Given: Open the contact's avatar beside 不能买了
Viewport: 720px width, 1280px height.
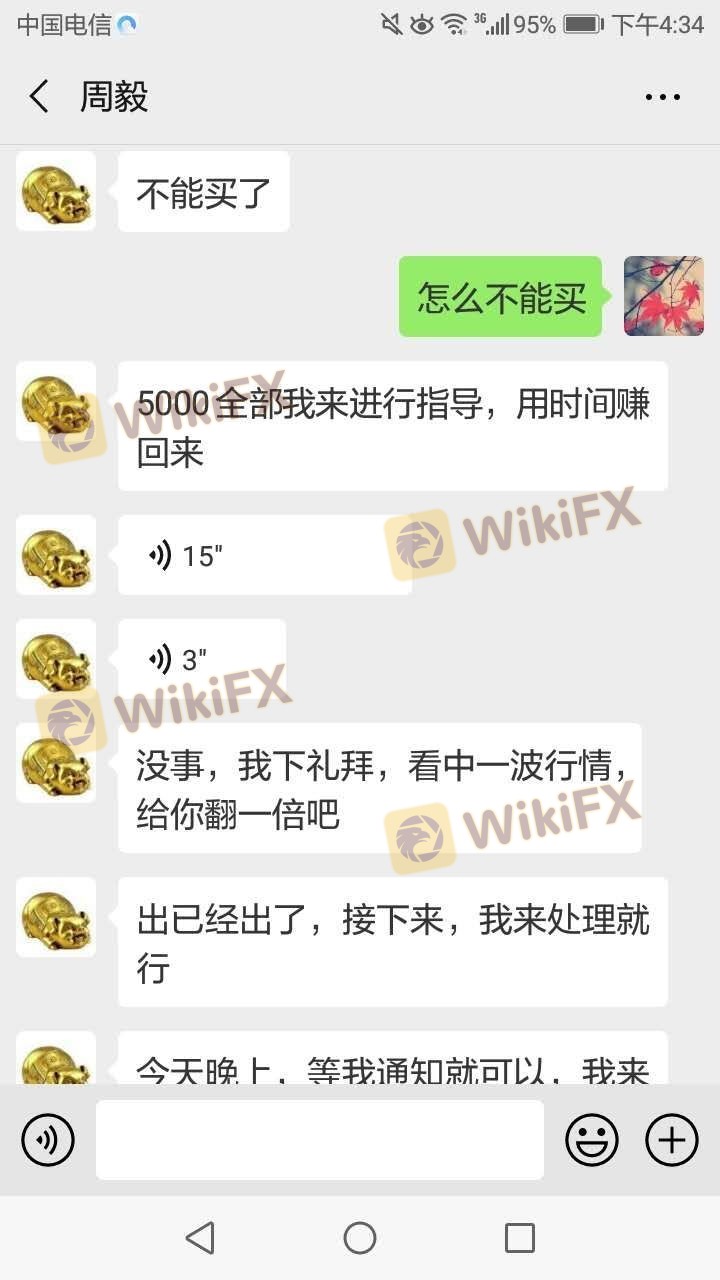Looking at the screenshot, I should pyautogui.click(x=56, y=191).
